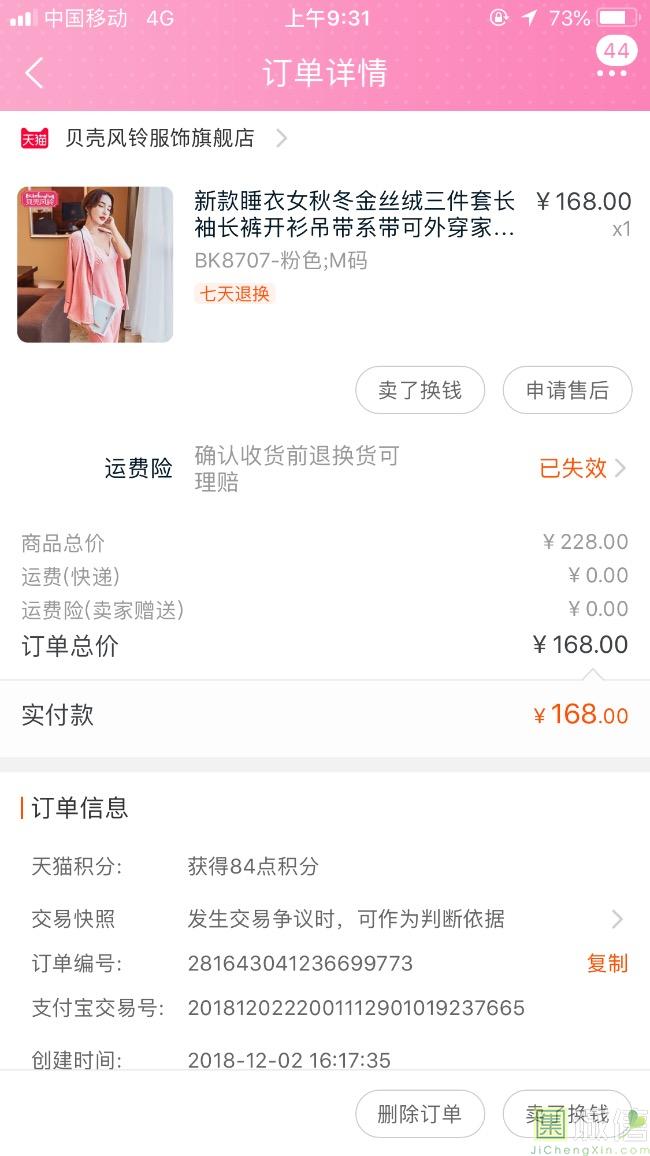This screenshot has width=650, height=1156.
Task: Apply for after-sales service via 申请售后
Action: click(567, 390)
